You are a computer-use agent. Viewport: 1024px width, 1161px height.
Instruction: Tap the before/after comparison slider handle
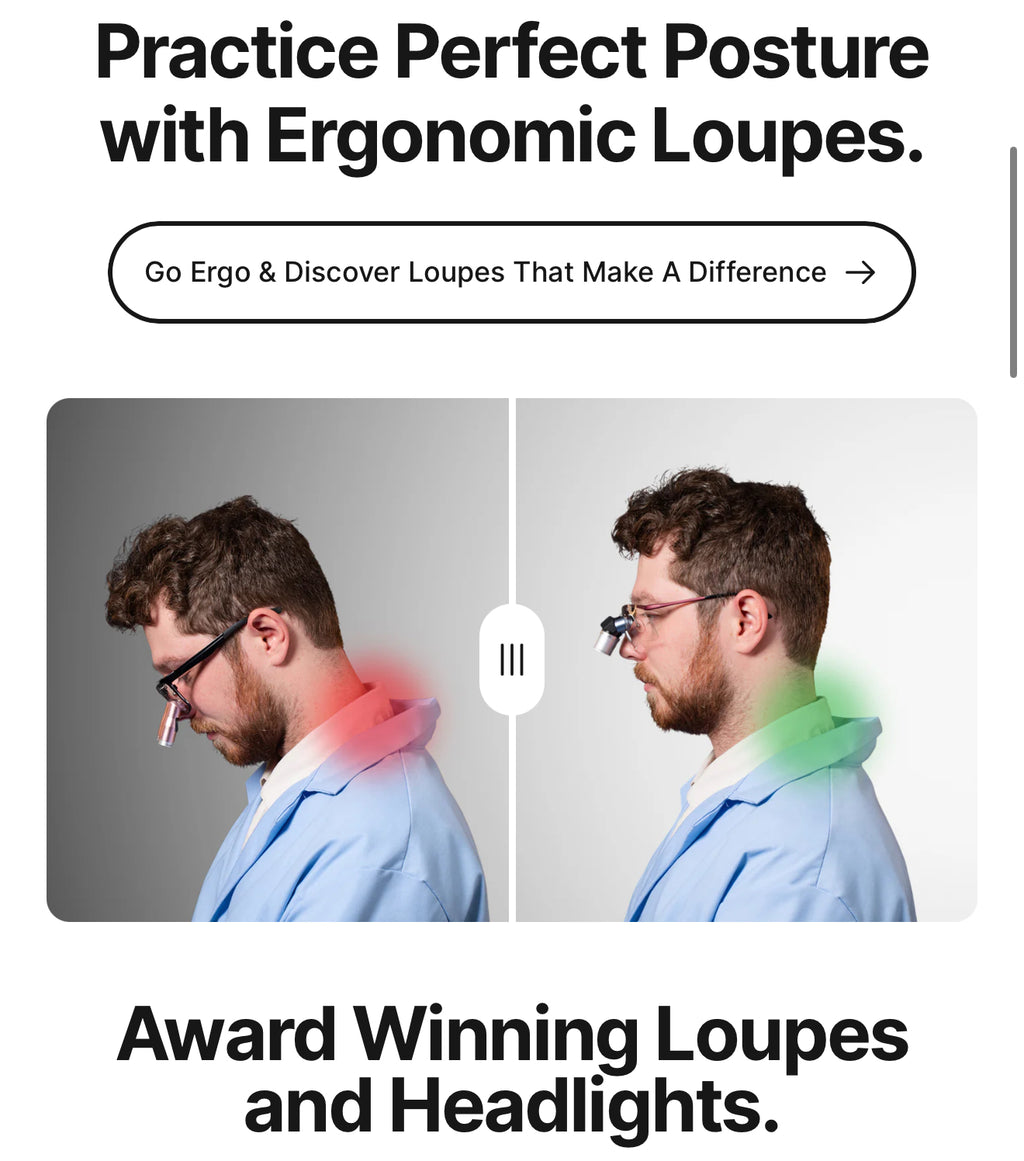point(511,659)
